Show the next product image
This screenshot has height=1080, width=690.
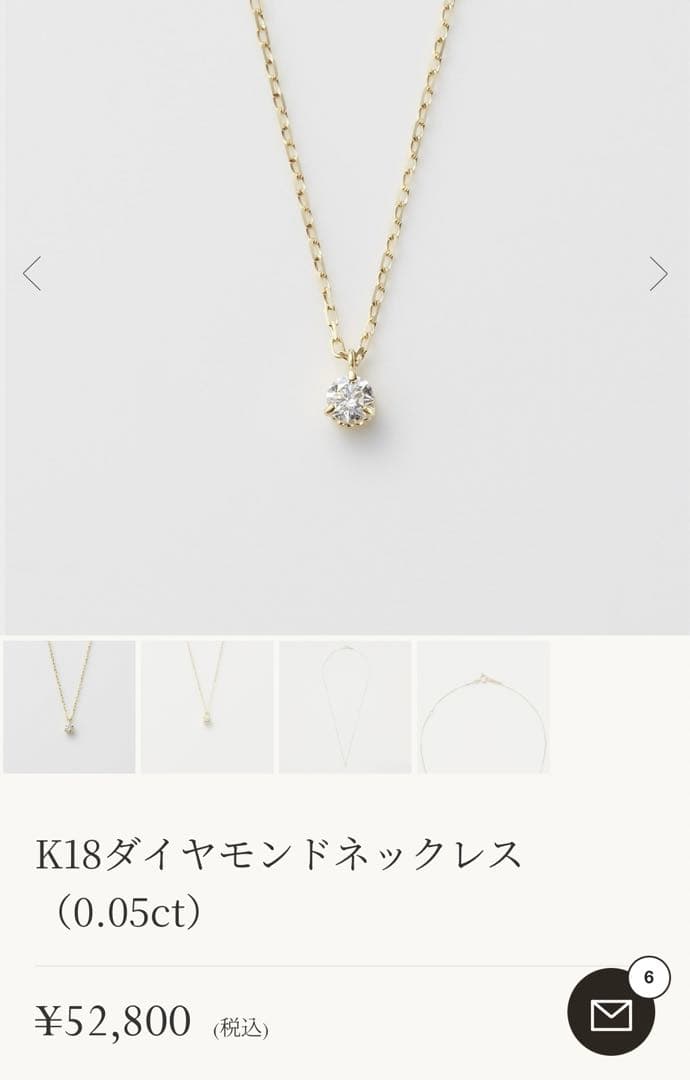tap(657, 273)
